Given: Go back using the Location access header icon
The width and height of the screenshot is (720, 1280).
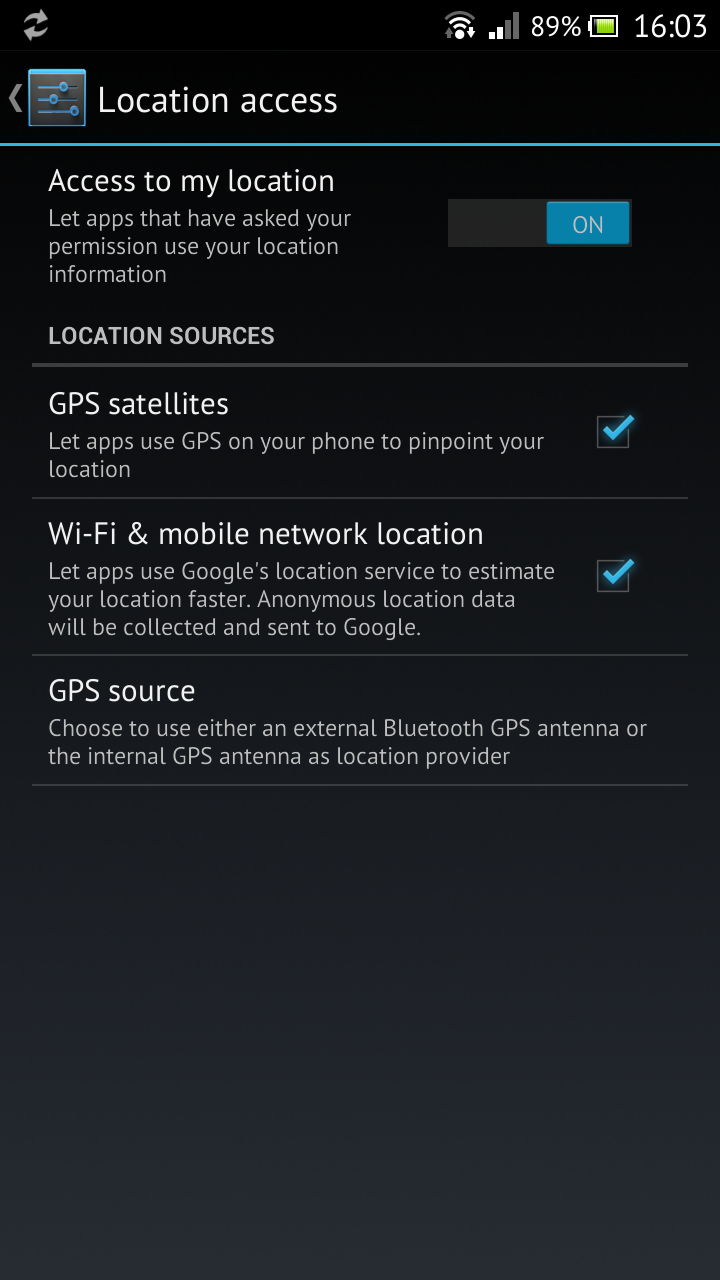Looking at the screenshot, I should [x=47, y=98].
